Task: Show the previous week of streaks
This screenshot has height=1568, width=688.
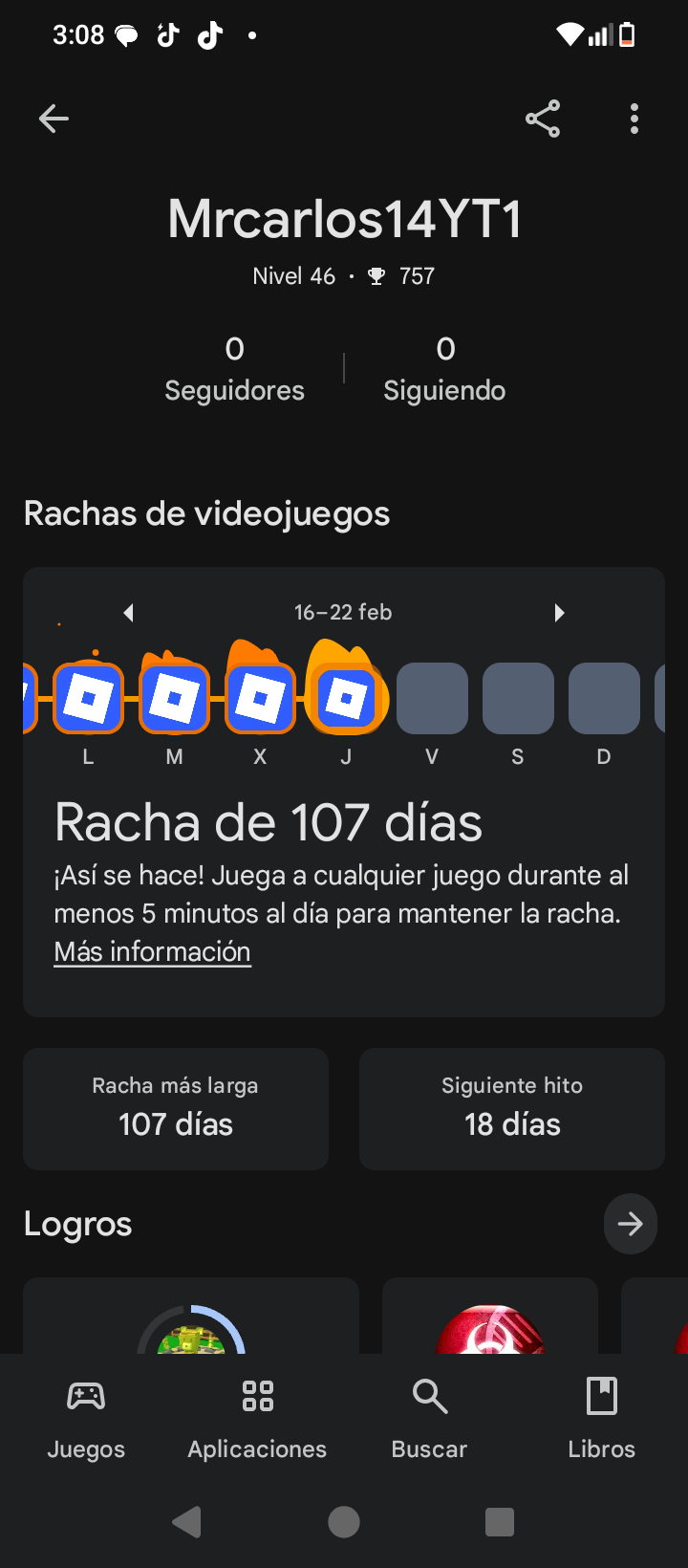Action: point(128,613)
